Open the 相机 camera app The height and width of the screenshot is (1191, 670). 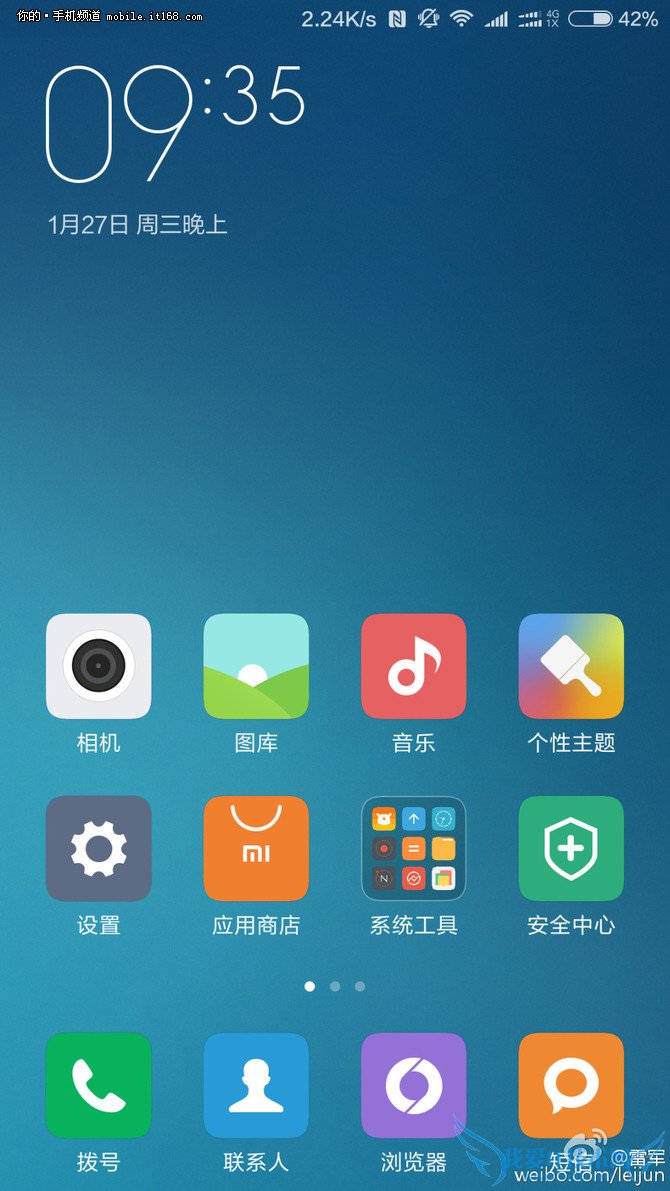pyautogui.click(x=98, y=666)
